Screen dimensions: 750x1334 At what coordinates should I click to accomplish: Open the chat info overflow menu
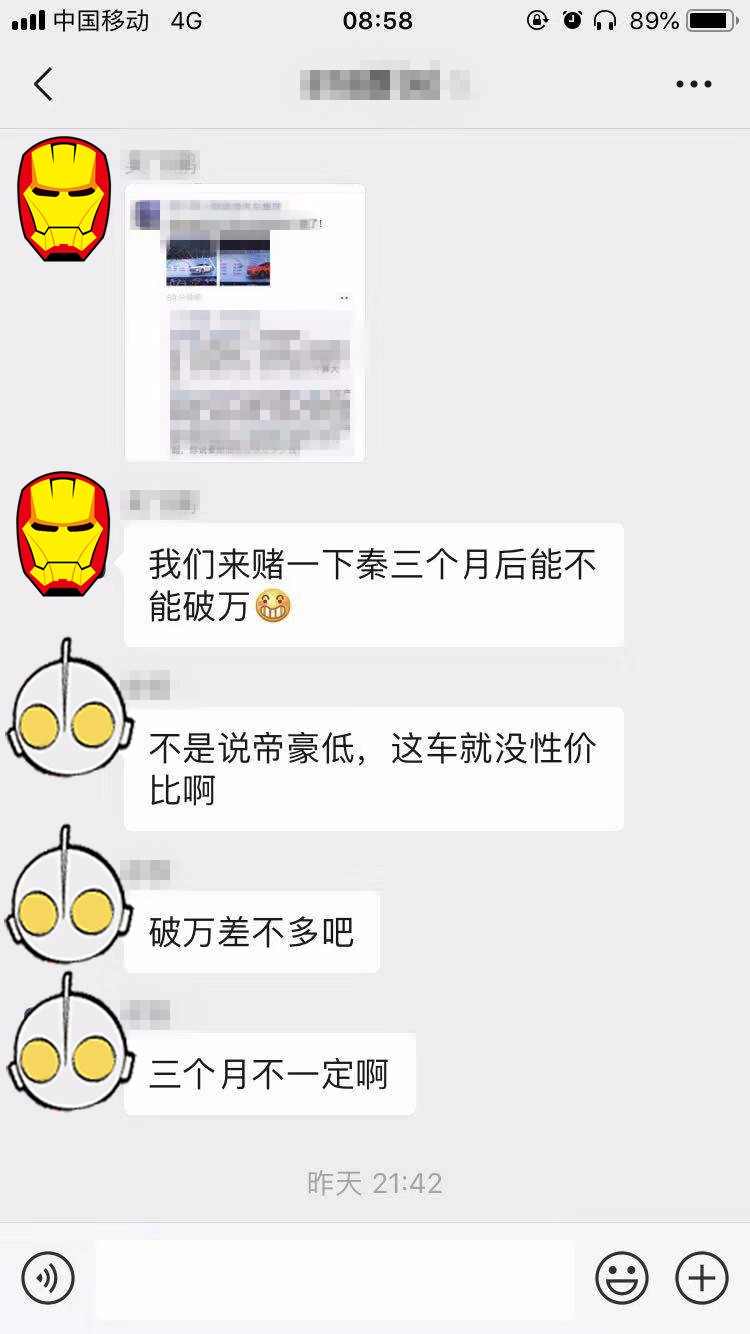pyautogui.click(x=693, y=85)
